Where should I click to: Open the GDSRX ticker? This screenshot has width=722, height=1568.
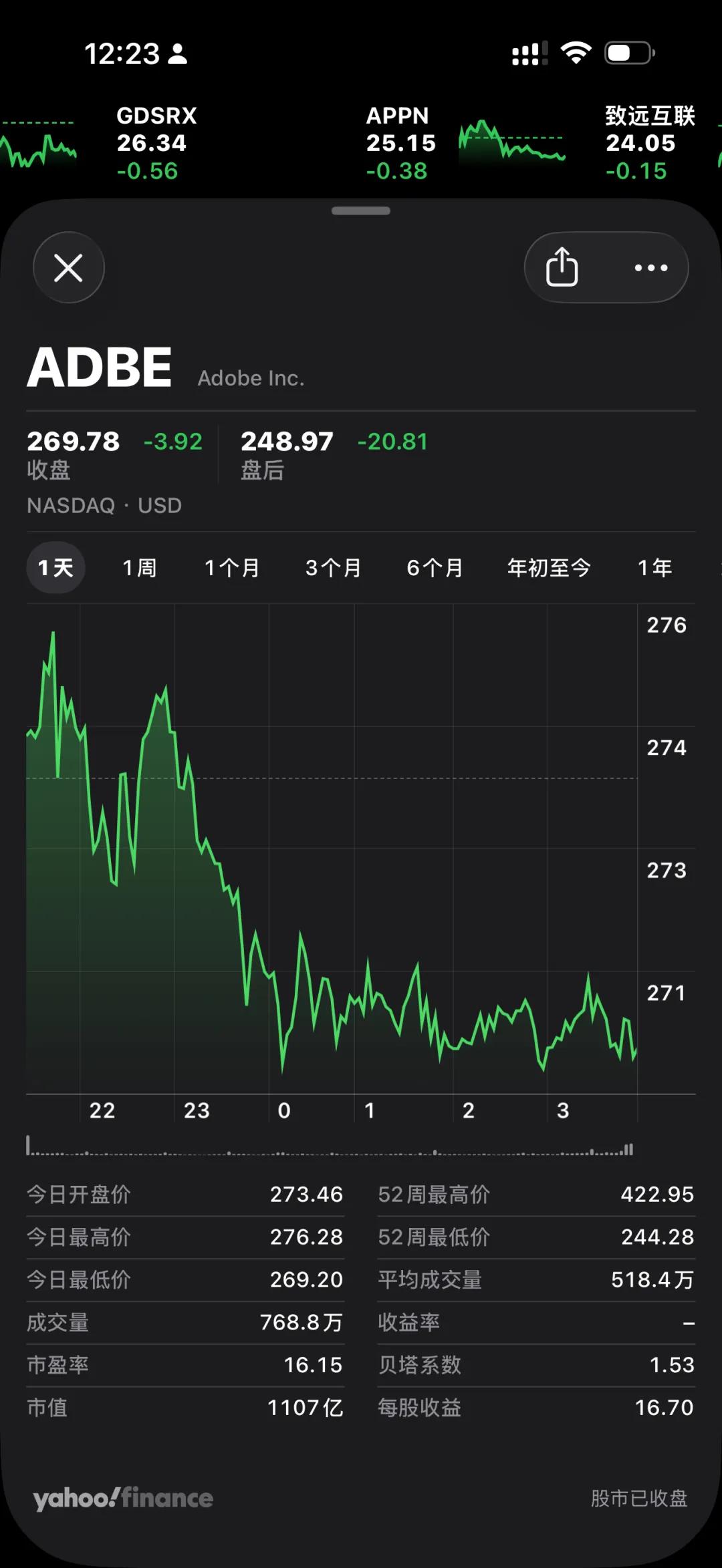click(x=156, y=143)
